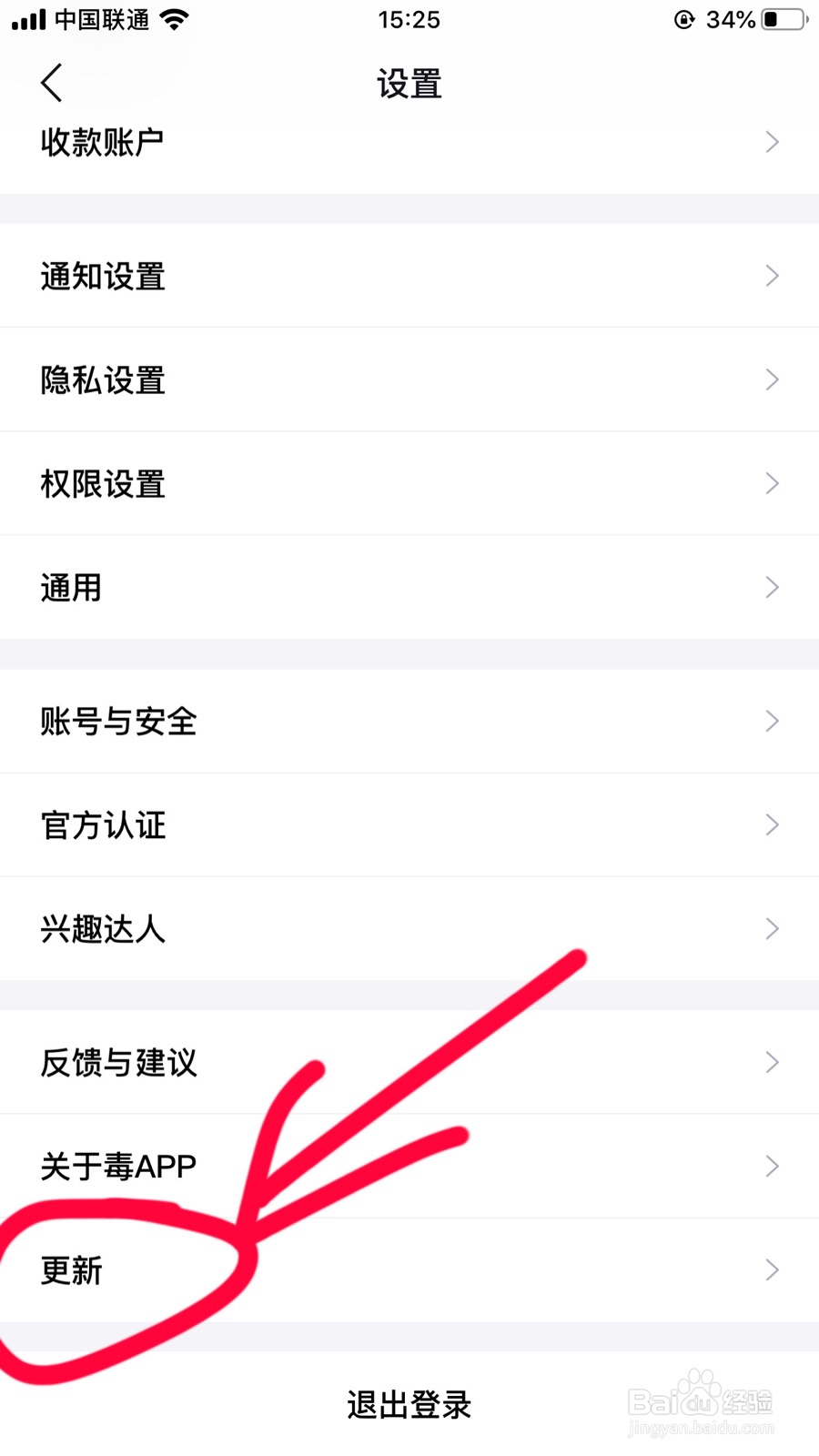Expand the 更新 row via its chevron

(x=773, y=1269)
